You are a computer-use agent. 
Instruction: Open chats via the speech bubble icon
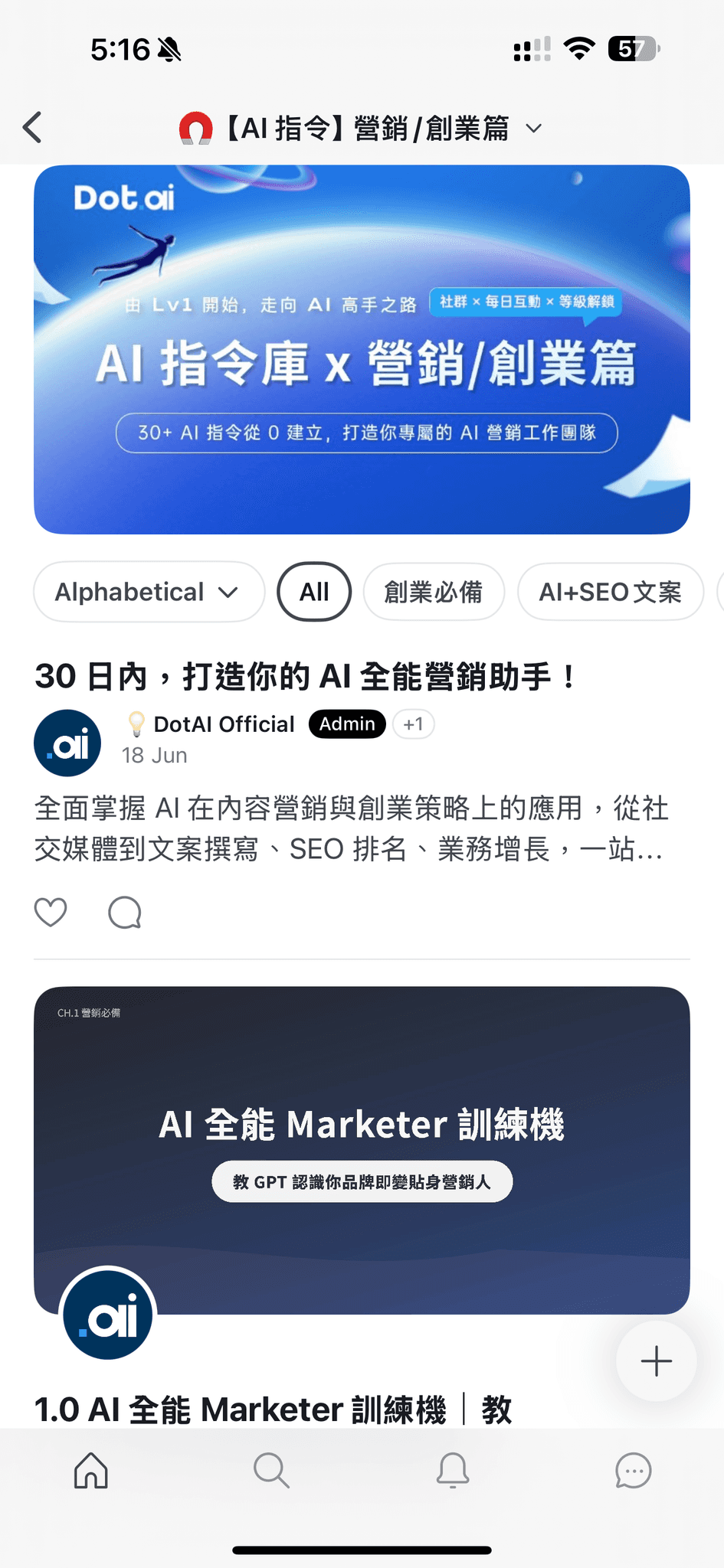pos(633,1471)
